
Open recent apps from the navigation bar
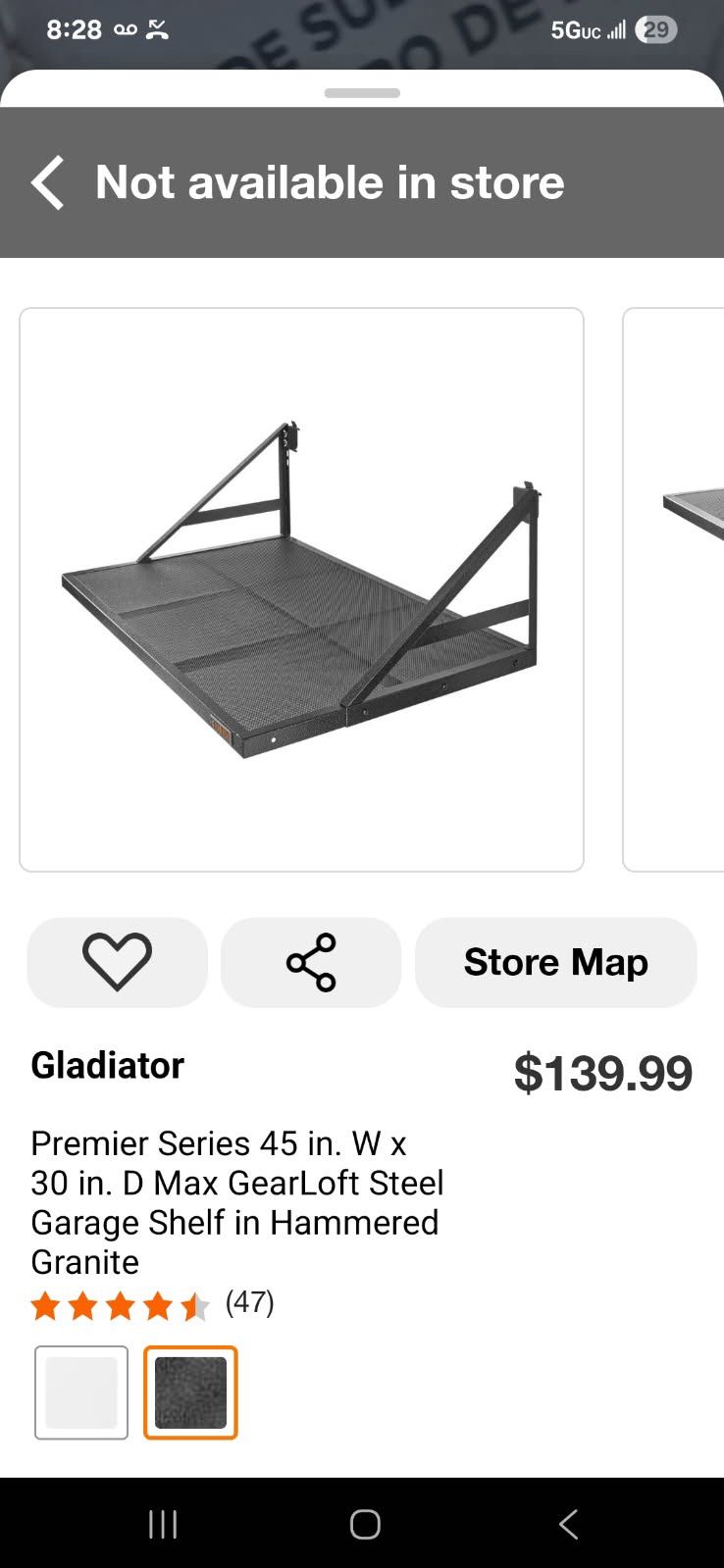coord(163,1524)
